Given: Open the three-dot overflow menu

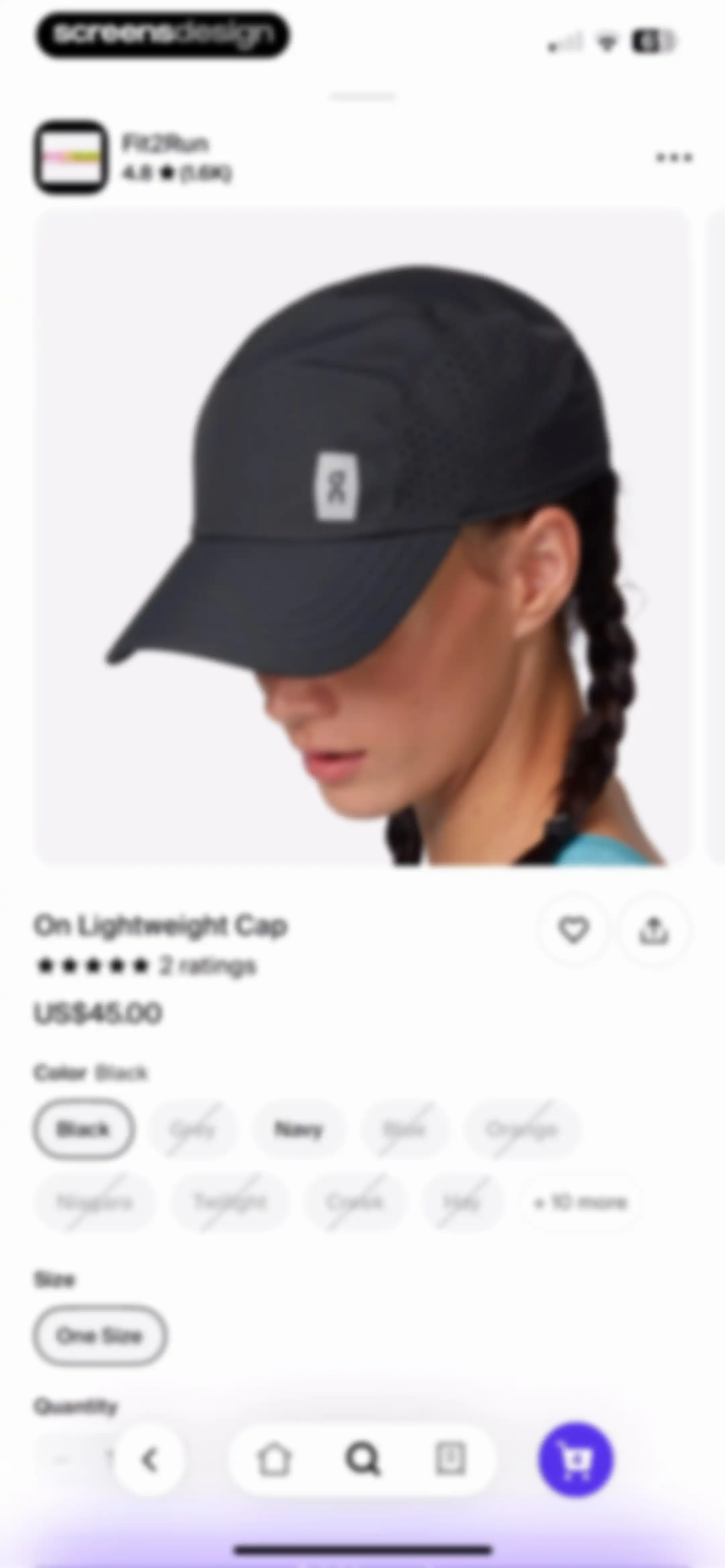Looking at the screenshot, I should [674, 158].
